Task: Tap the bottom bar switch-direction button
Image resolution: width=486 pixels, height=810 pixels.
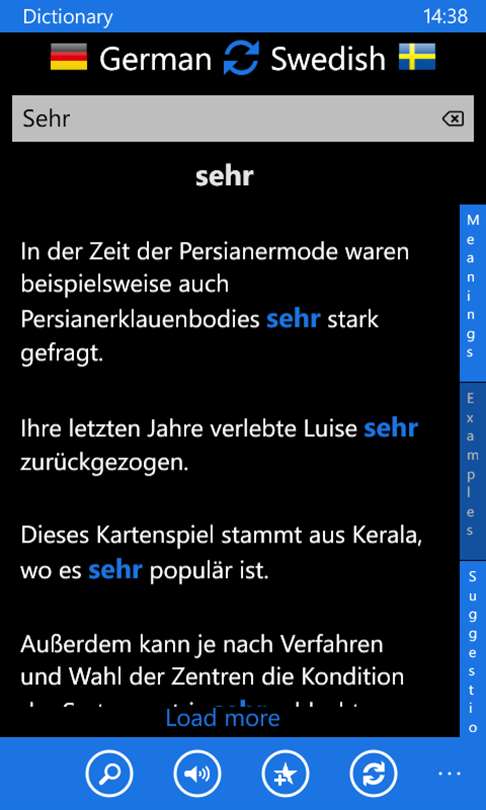Action: 374,773
